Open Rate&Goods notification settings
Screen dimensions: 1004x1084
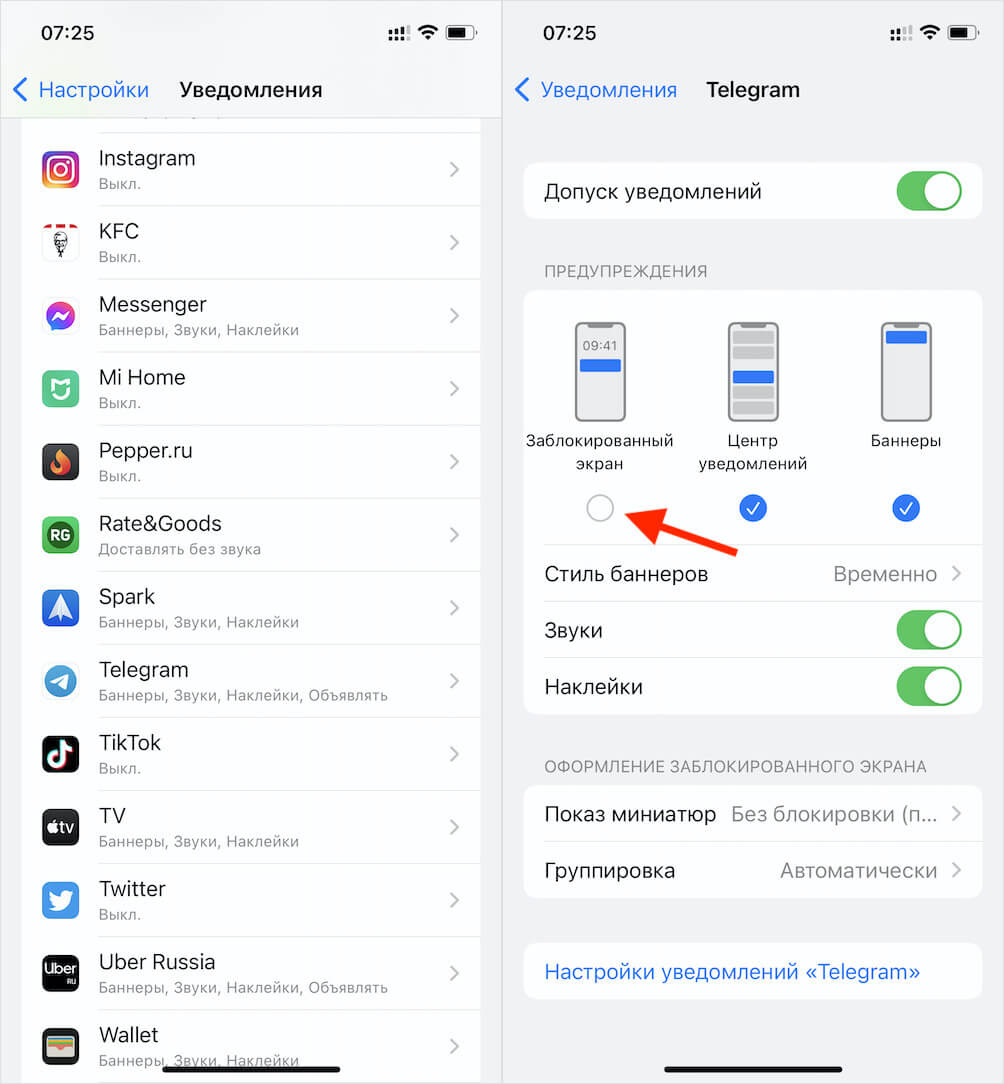(x=250, y=534)
